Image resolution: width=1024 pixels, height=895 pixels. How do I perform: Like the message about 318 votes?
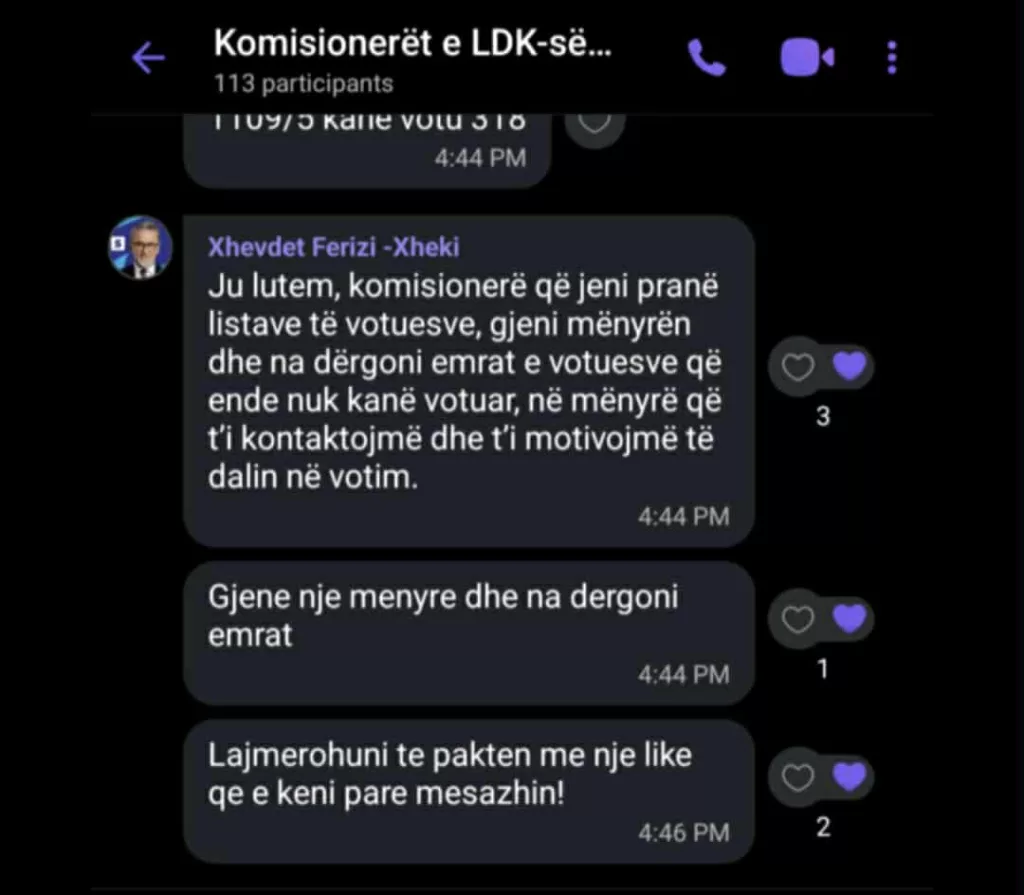(x=595, y=123)
